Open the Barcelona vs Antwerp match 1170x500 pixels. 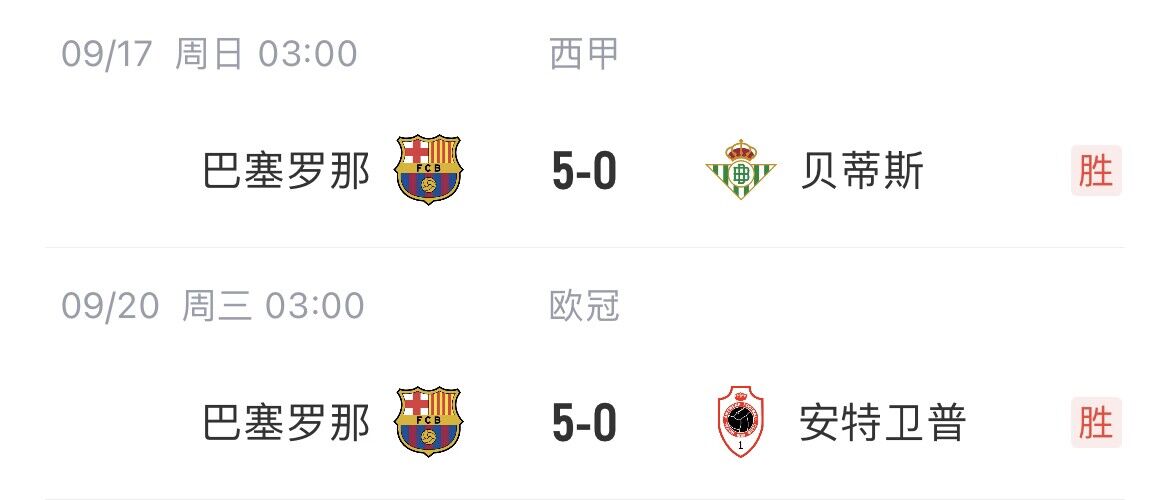pyautogui.click(x=584, y=423)
